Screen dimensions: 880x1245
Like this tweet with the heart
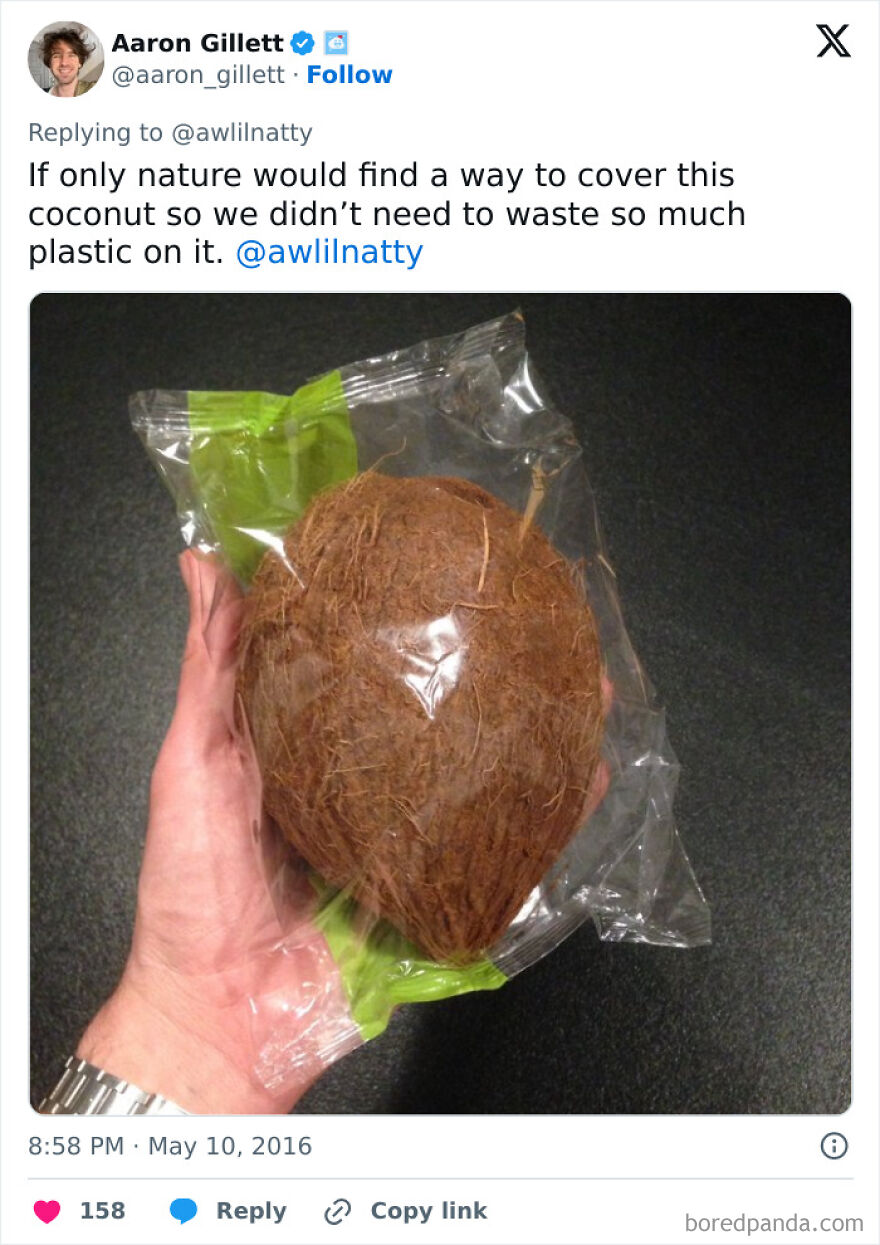point(47,1211)
